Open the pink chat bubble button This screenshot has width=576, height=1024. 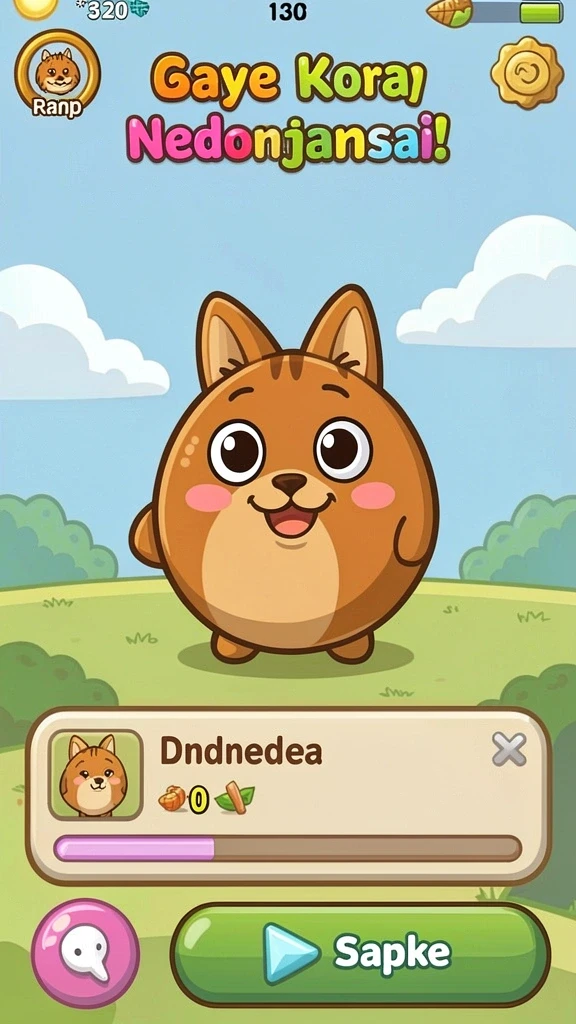[x=86, y=953]
